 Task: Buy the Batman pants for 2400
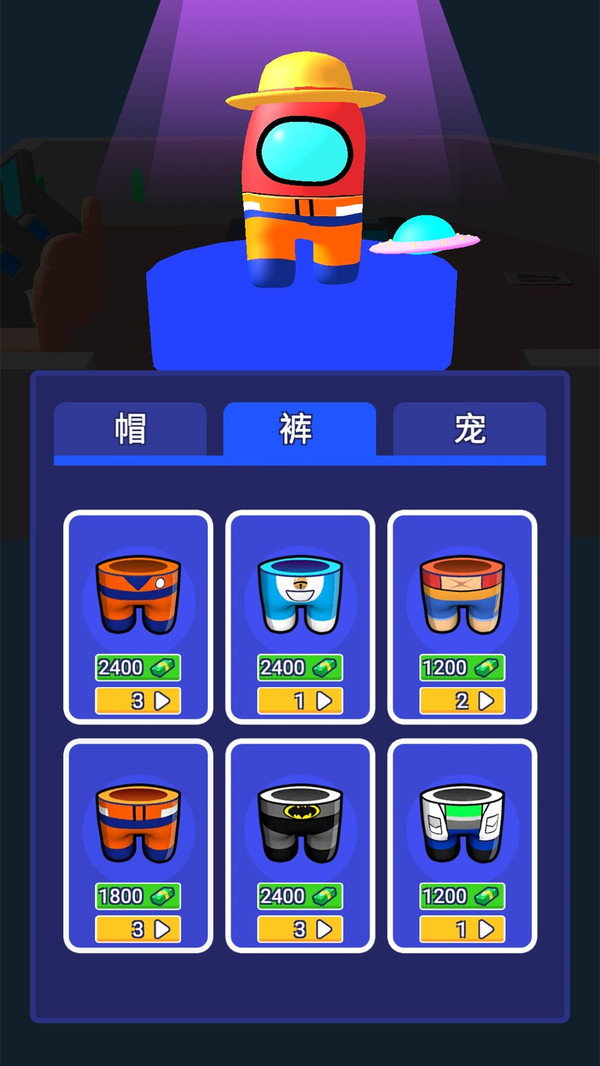[300, 896]
